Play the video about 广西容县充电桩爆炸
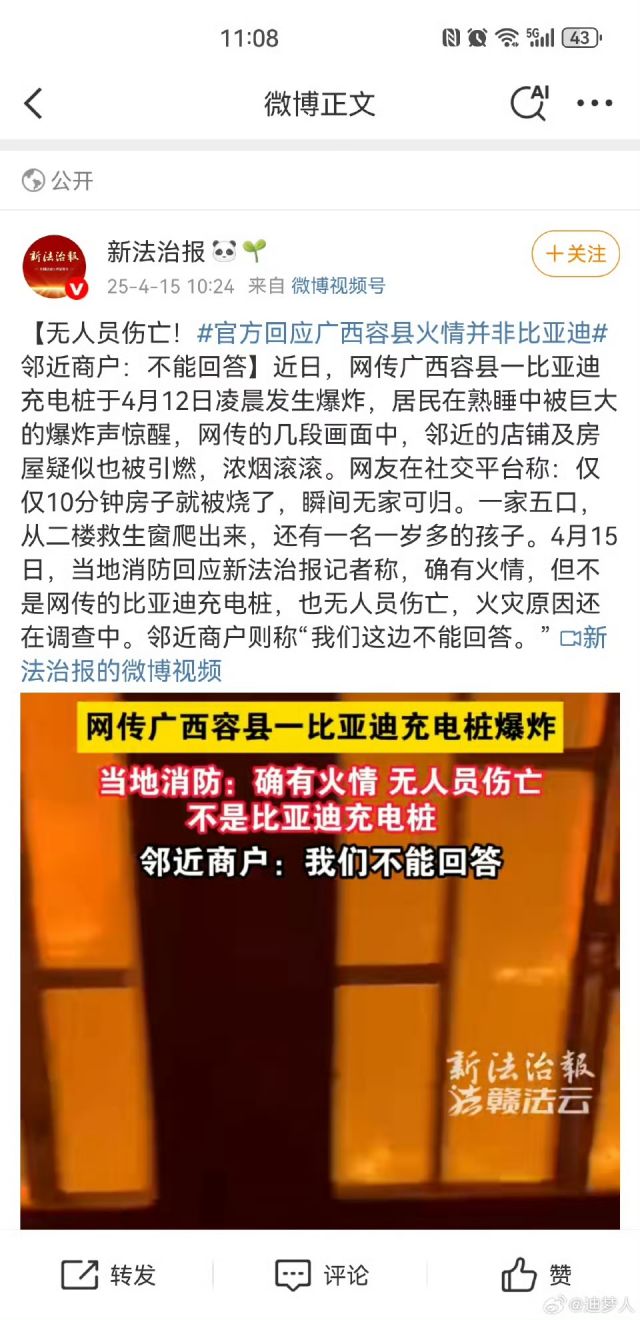Viewport: 640px width, 1320px height. pyautogui.click(x=320, y=960)
